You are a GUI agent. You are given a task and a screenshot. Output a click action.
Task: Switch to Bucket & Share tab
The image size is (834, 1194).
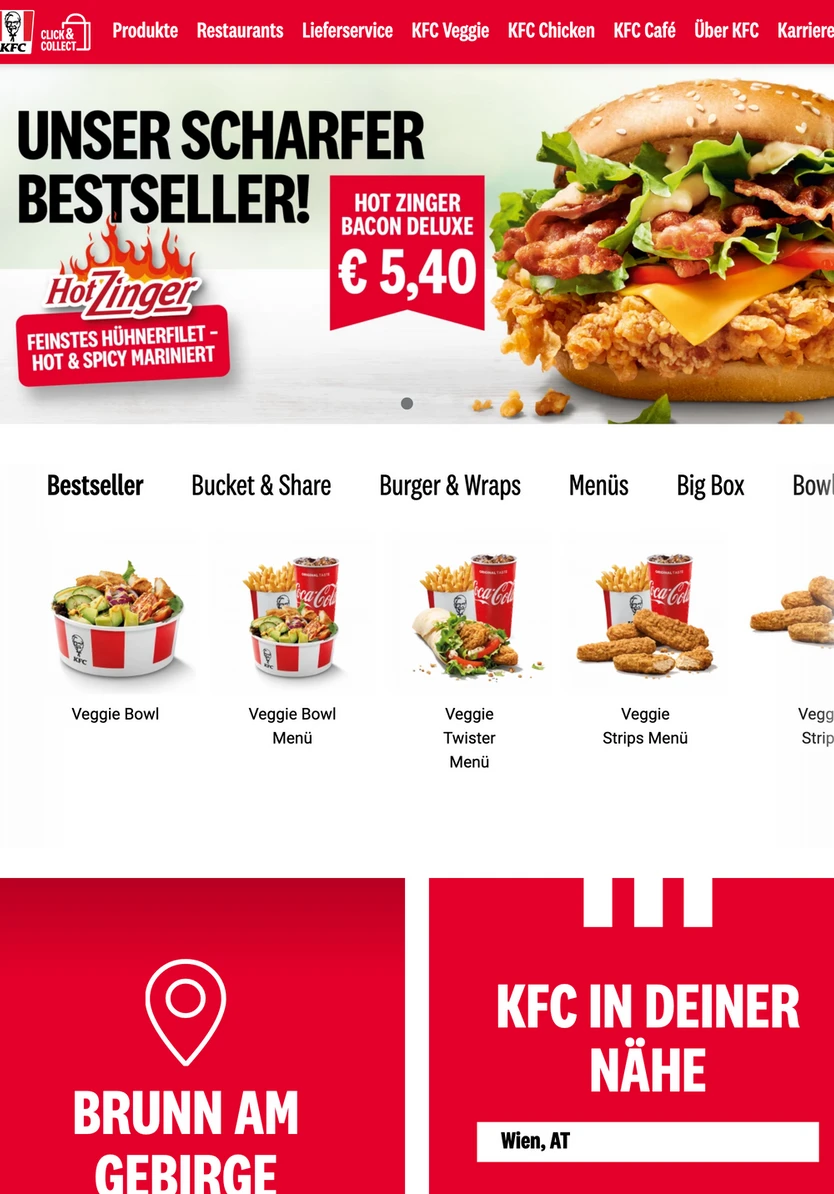coord(261,486)
